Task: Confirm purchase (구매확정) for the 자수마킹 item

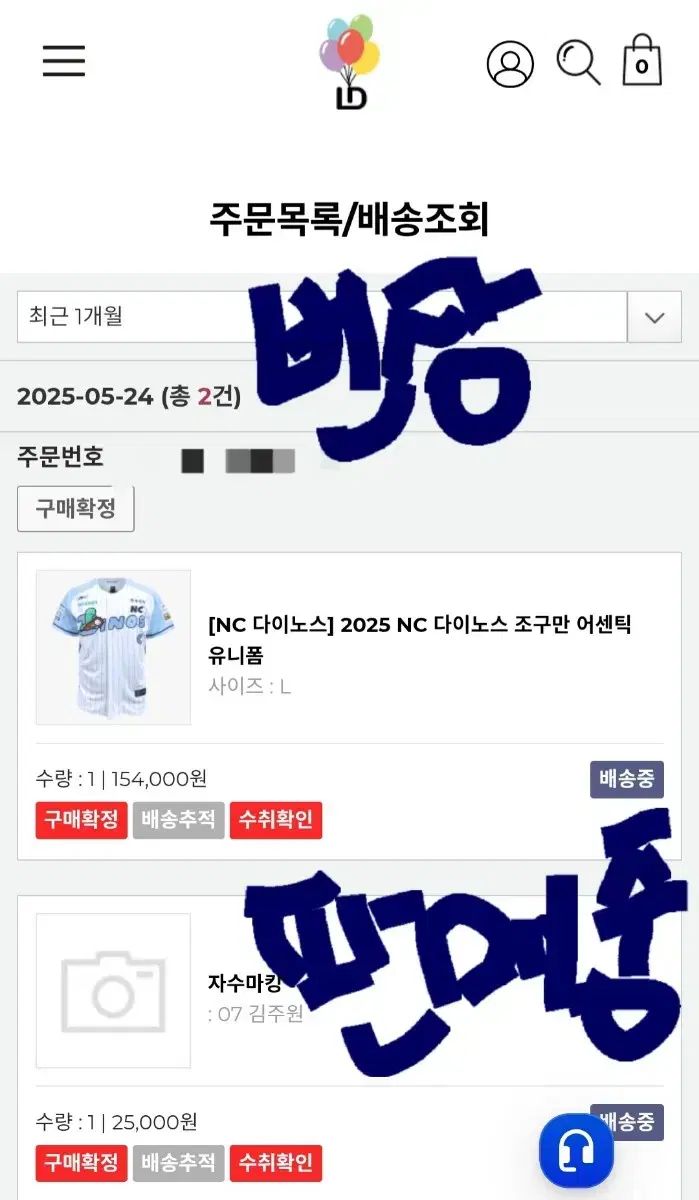Action: tap(82, 1163)
